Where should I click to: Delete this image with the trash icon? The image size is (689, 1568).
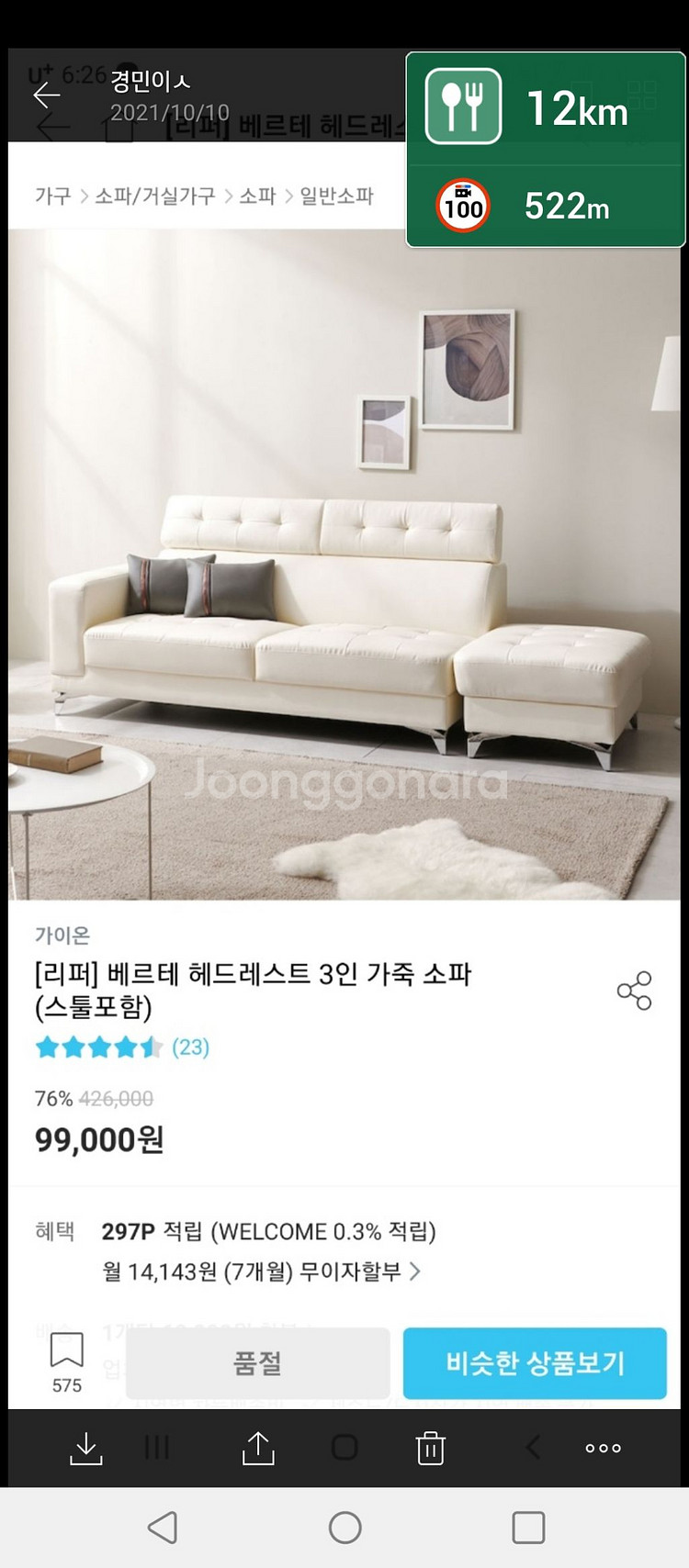click(430, 1448)
